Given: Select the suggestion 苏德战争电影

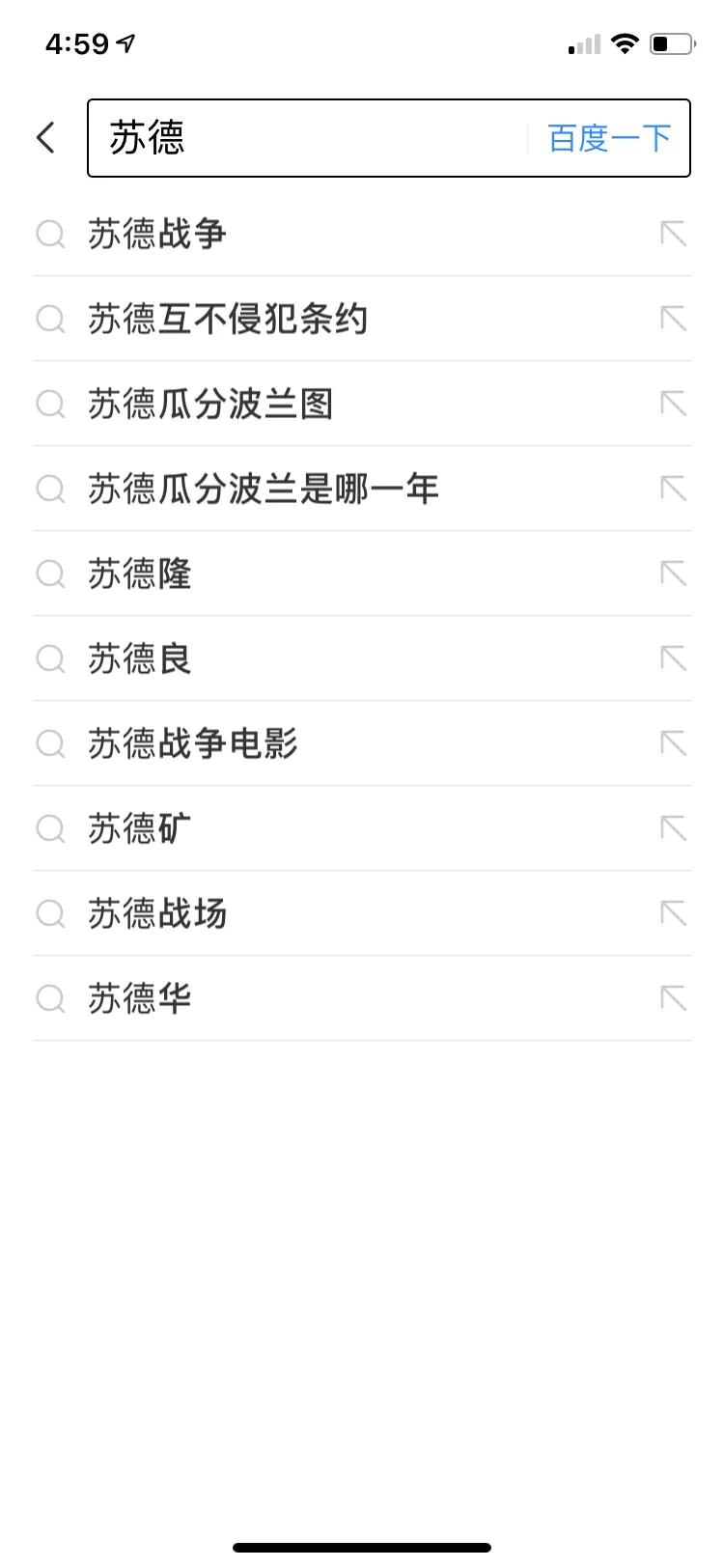Looking at the screenshot, I should click(193, 743).
